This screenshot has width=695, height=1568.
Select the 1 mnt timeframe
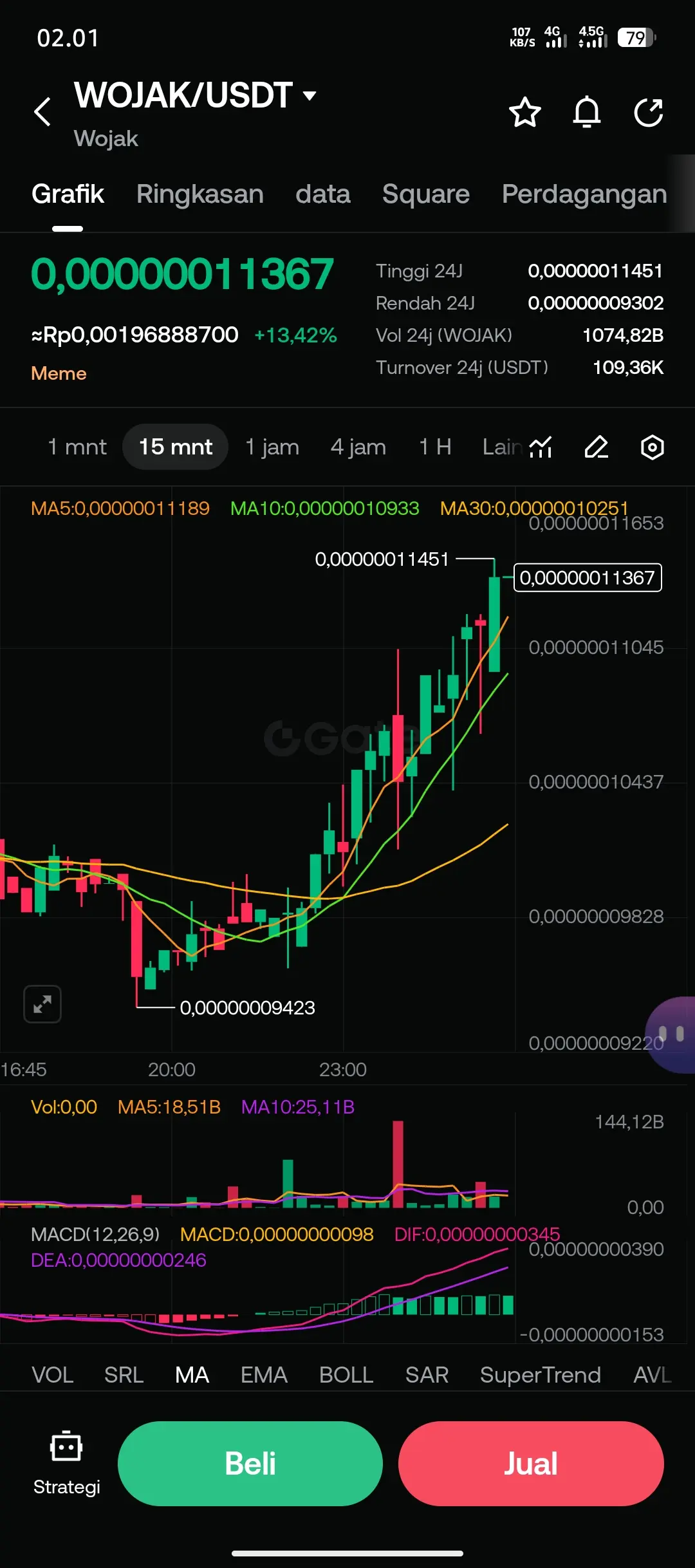pos(77,447)
